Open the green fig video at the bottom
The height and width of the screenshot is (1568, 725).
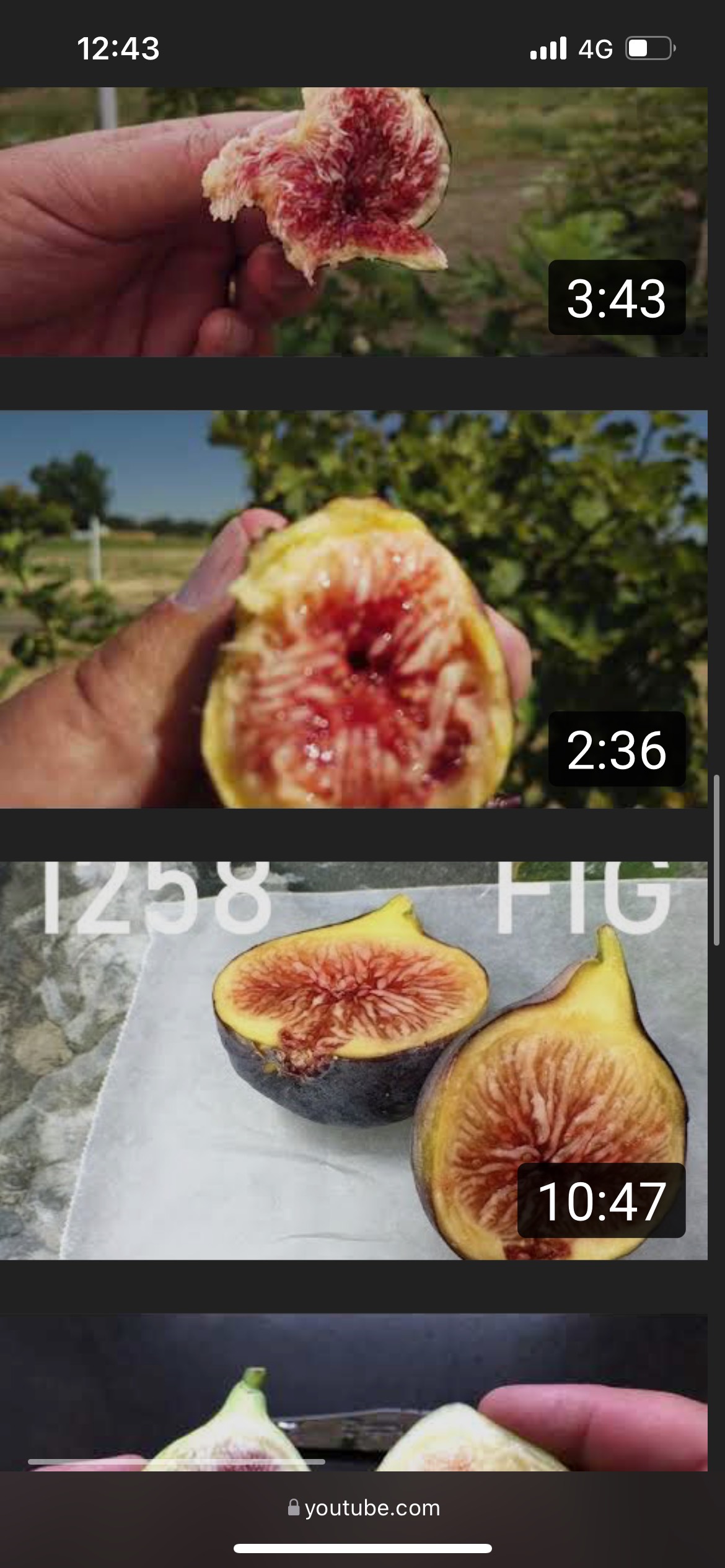pos(353,1392)
